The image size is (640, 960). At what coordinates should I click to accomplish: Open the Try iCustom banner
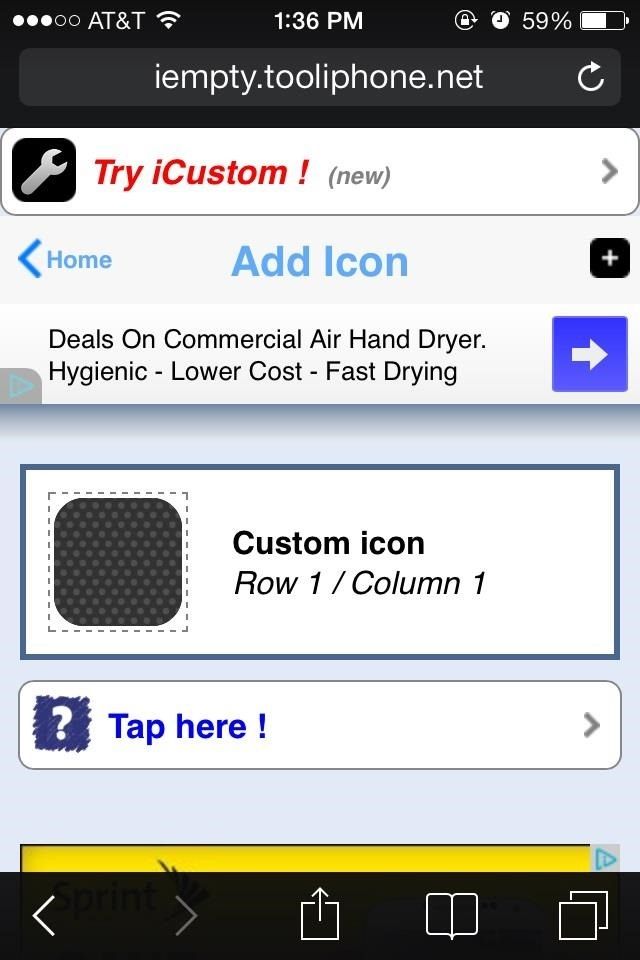point(320,172)
